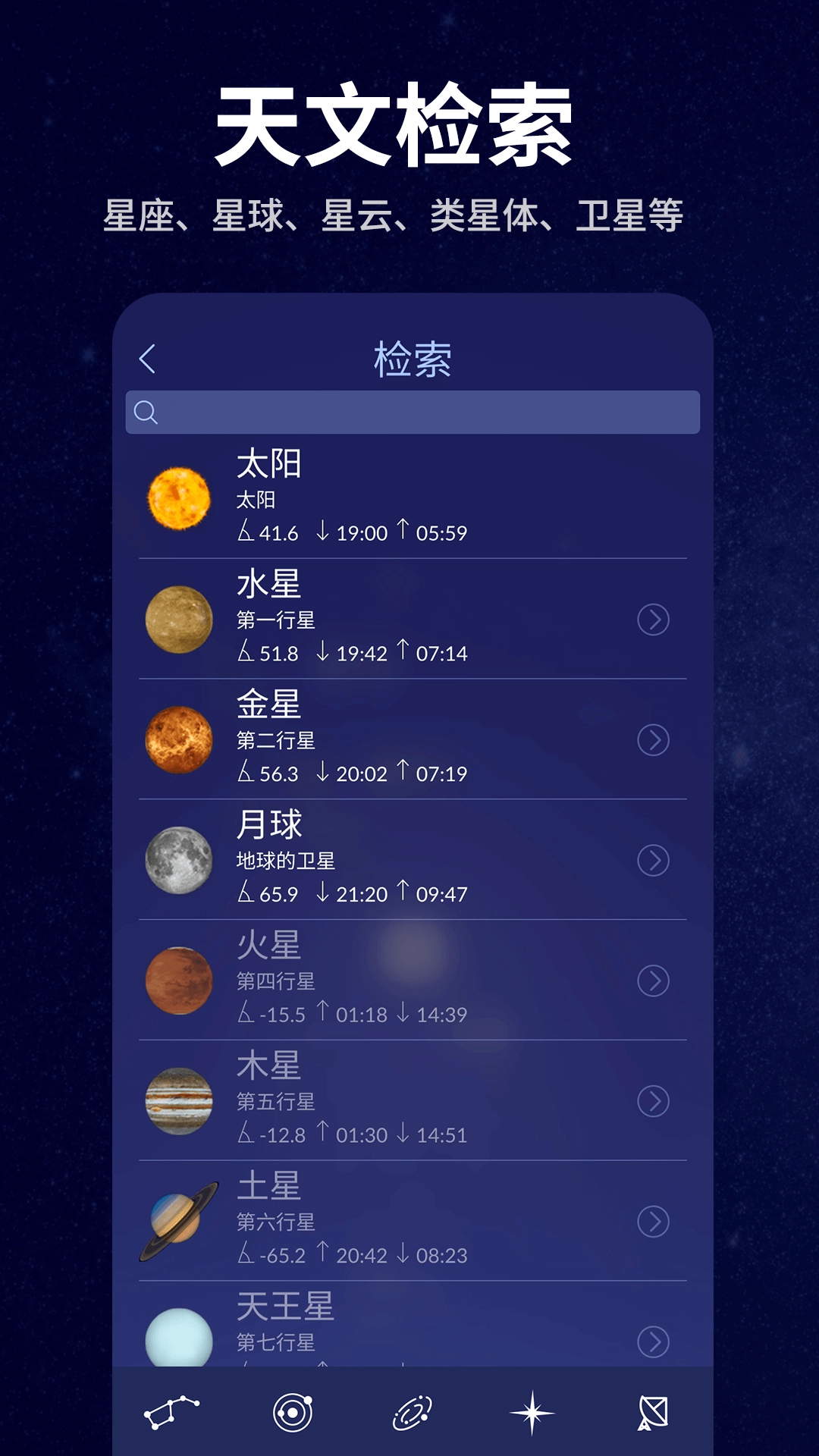Click the back arrow beside 检索 title
This screenshot has height=1456, width=819.
149,359
